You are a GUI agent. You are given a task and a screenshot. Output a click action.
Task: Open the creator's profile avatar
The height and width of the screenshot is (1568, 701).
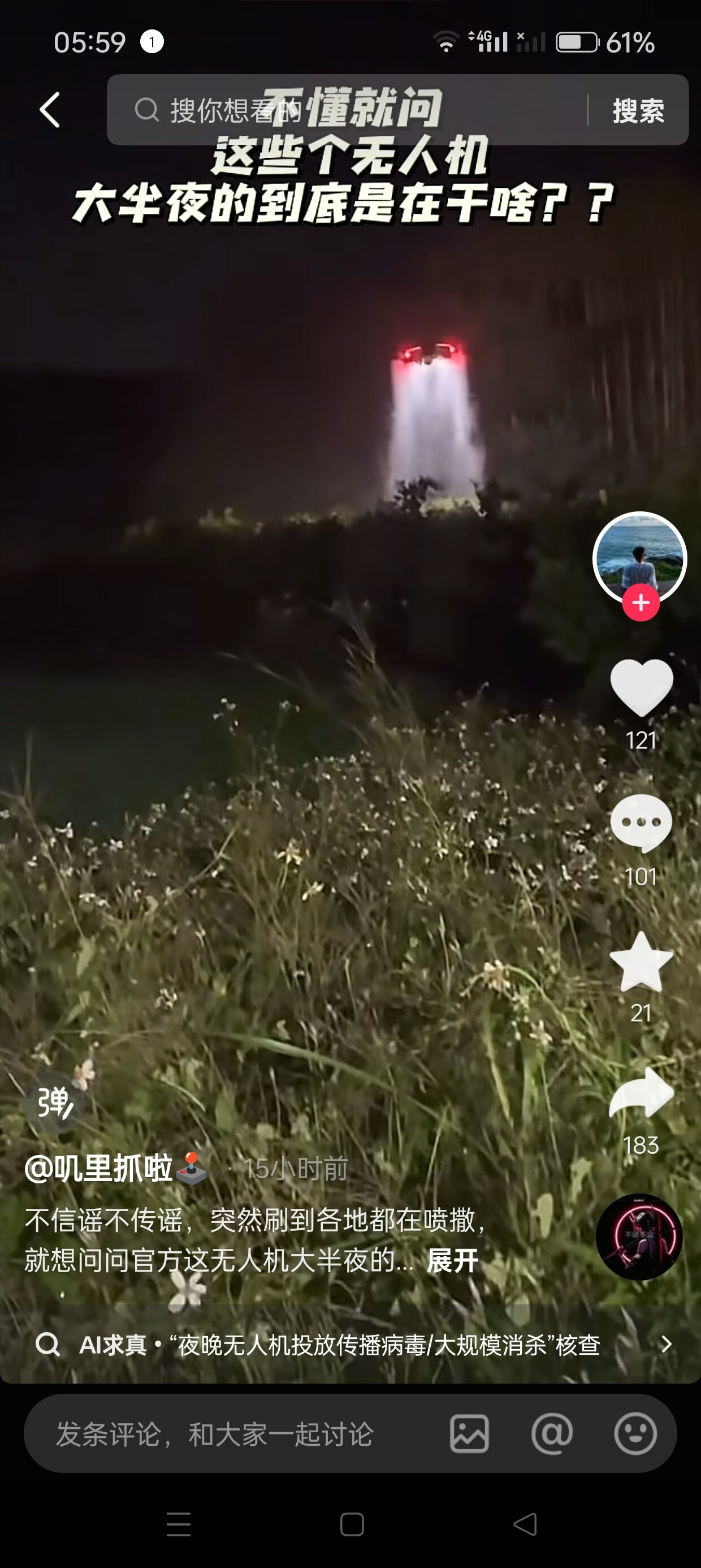639,557
